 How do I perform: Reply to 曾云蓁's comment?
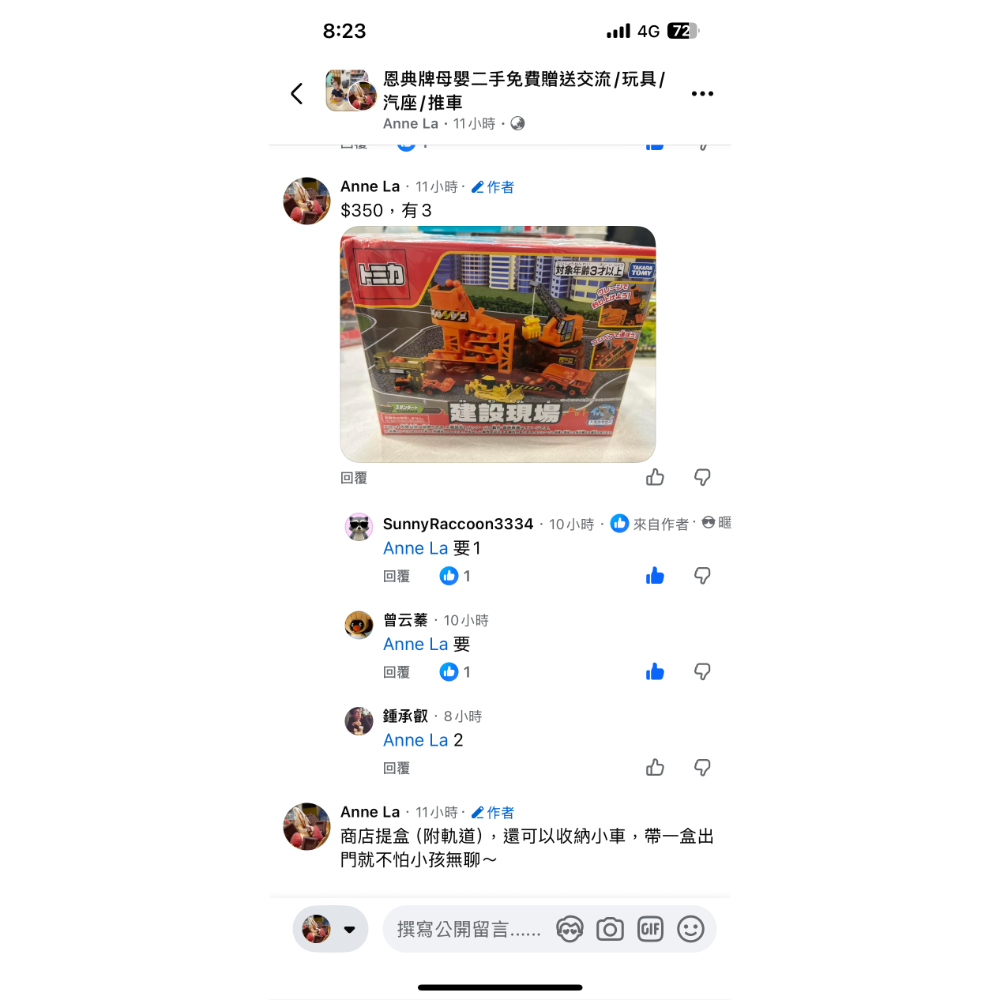click(x=397, y=672)
